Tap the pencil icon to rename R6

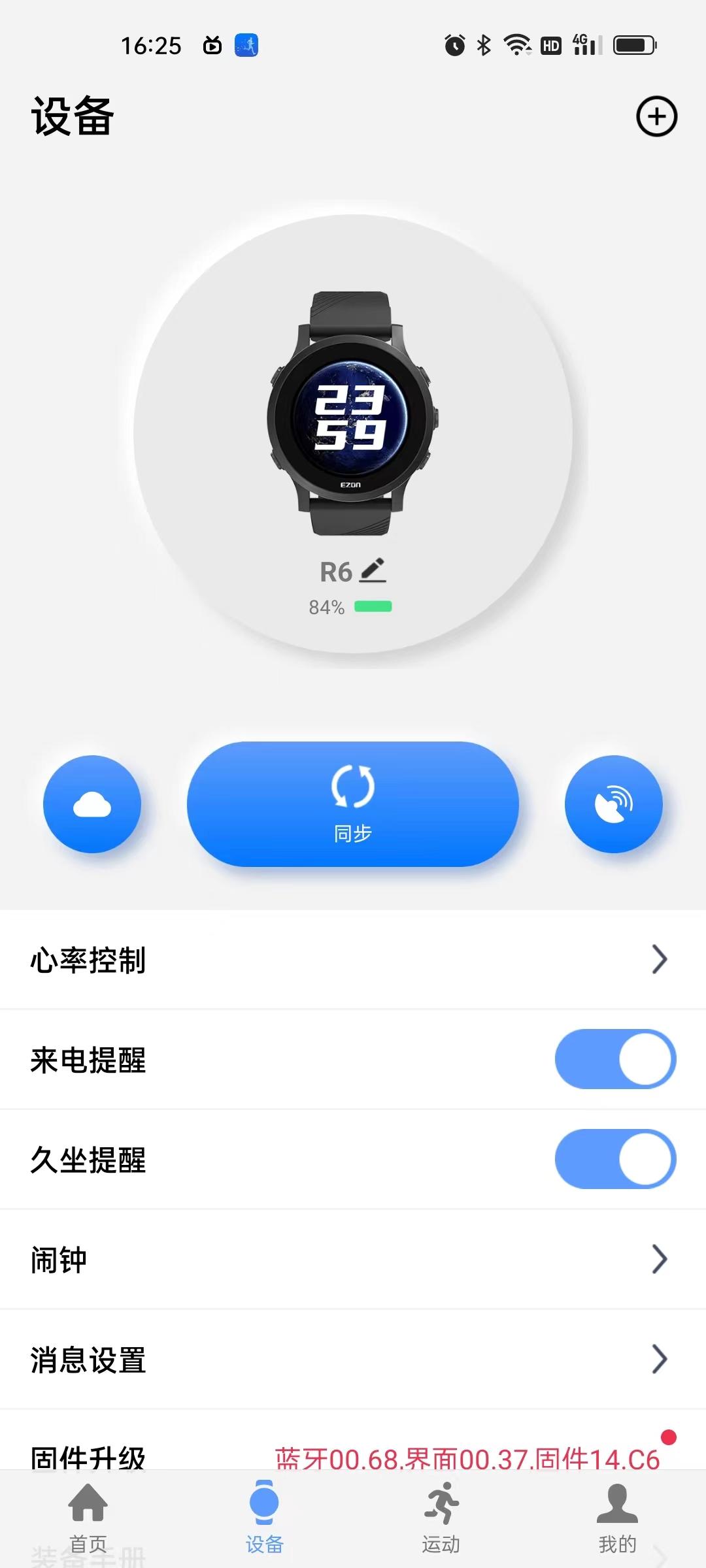(373, 570)
